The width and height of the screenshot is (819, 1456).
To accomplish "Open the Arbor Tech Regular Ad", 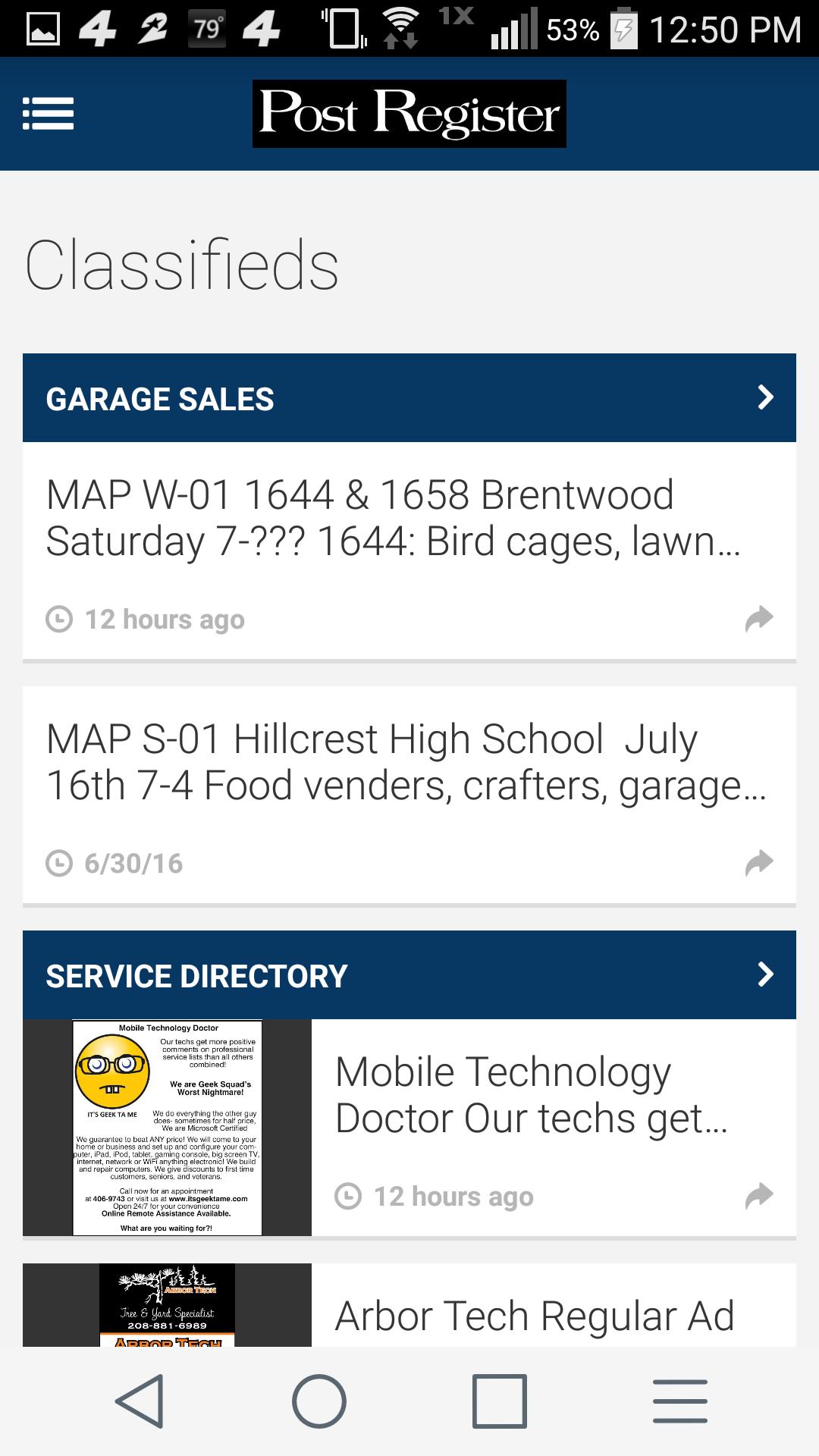I will tap(534, 1316).
